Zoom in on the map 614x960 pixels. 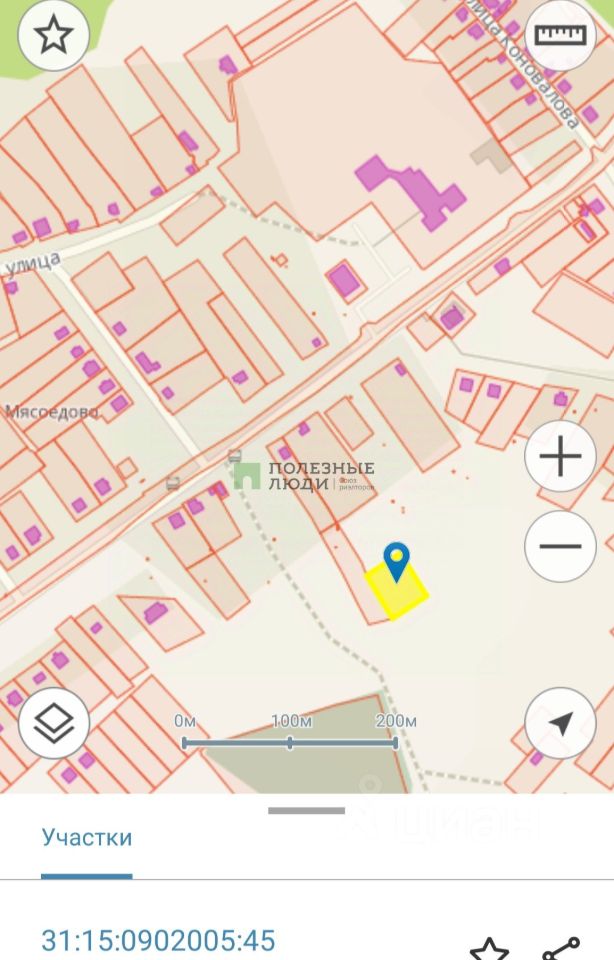click(560, 457)
